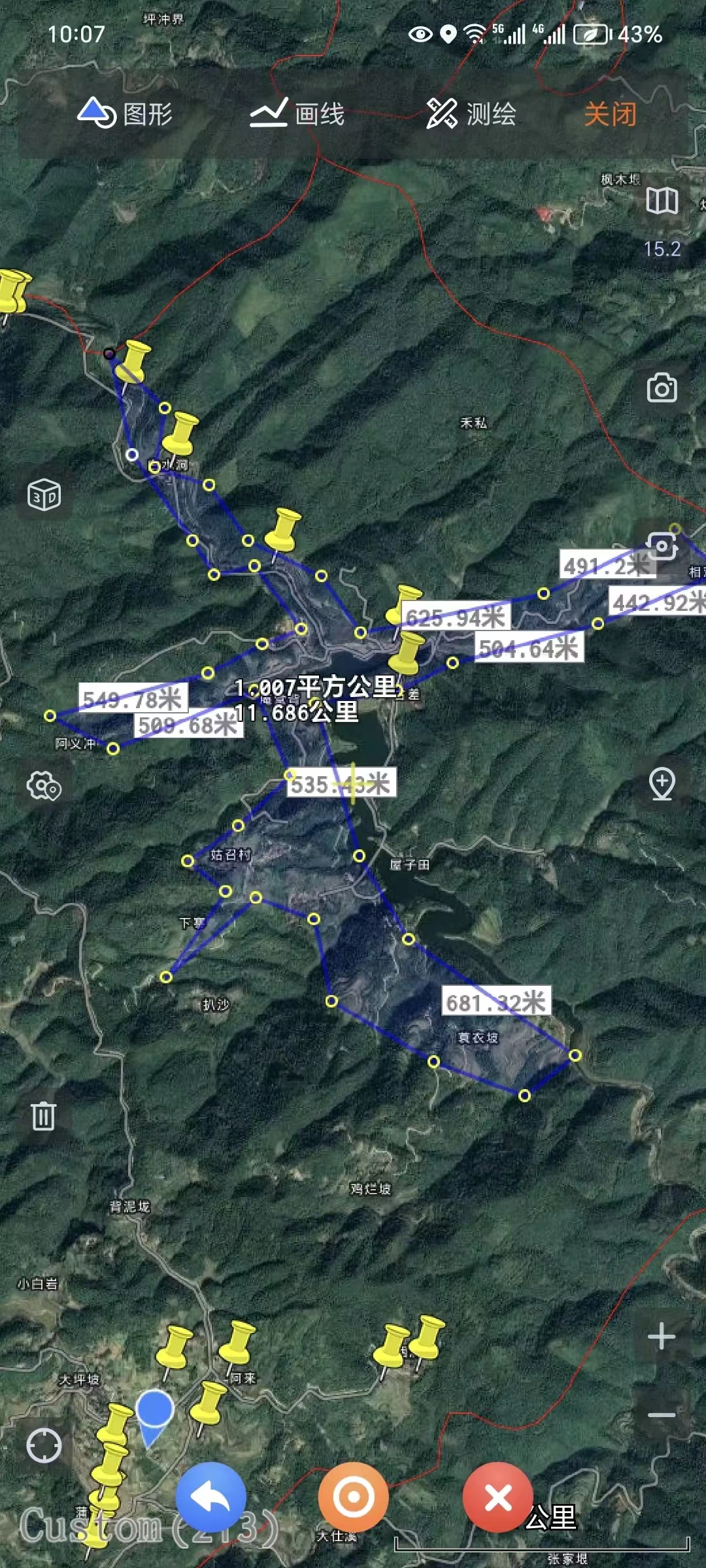The width and height of the screenshot is (706, 1568).
Task: Open map settings gear icon
Action: (44, 785)
